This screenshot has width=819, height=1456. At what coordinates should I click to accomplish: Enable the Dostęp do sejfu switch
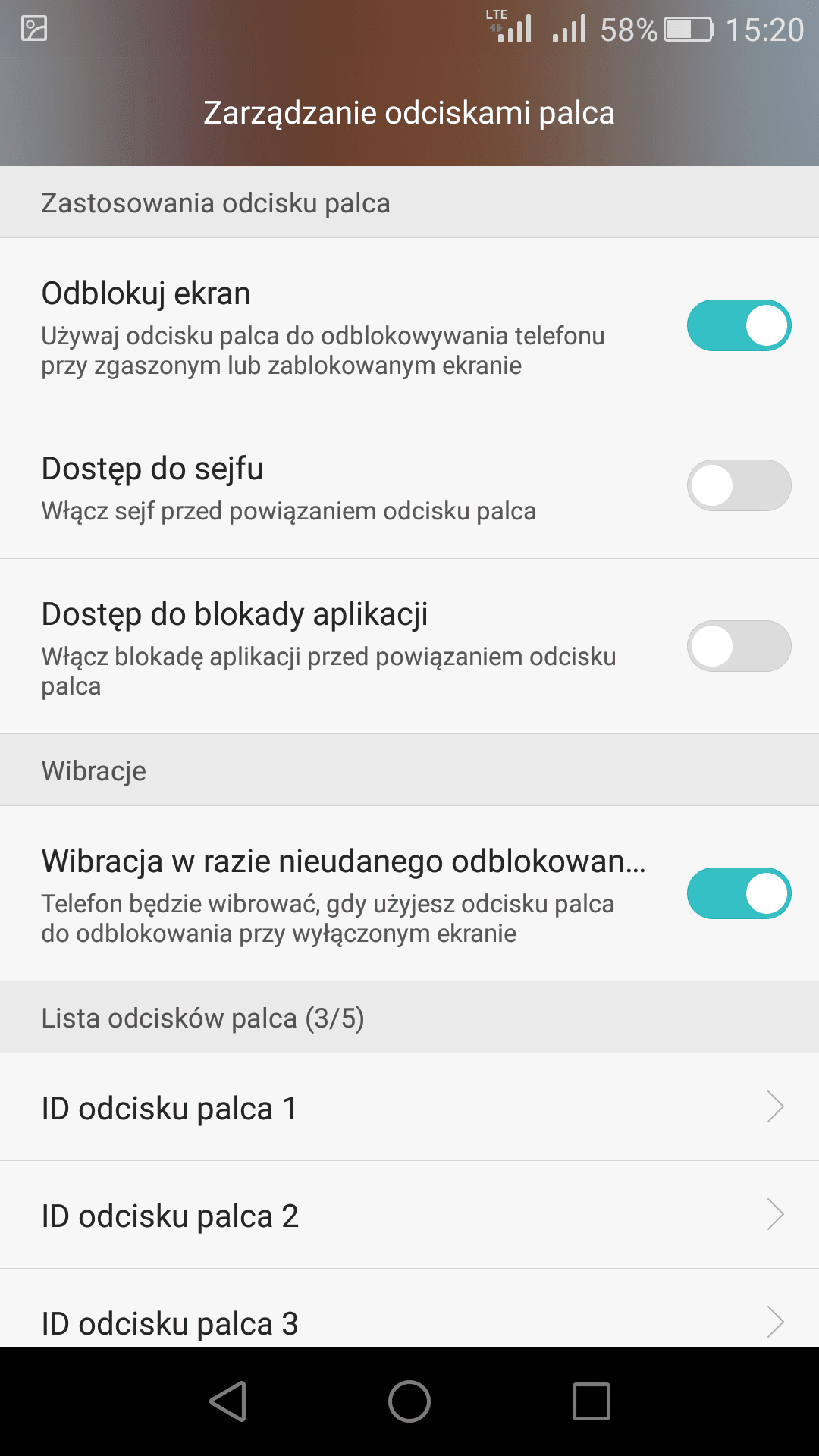(x=739, y=485)
